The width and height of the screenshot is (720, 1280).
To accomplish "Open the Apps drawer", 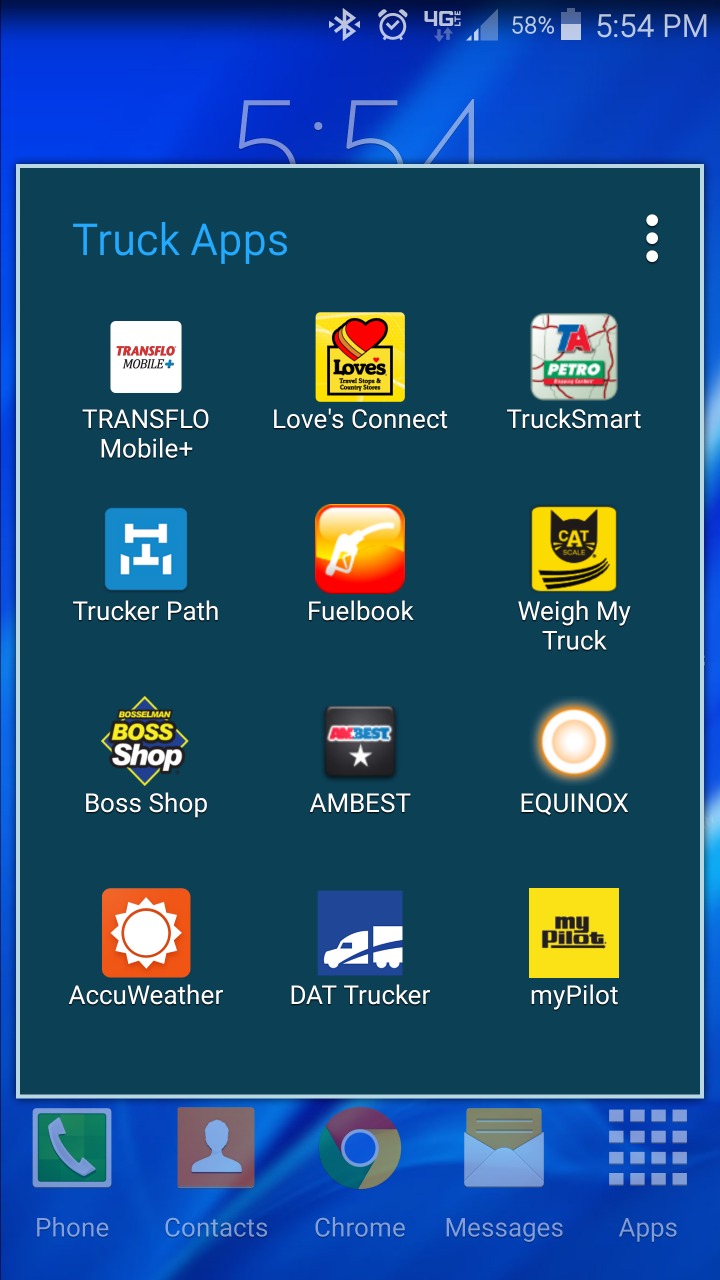I will point(648,1148).
